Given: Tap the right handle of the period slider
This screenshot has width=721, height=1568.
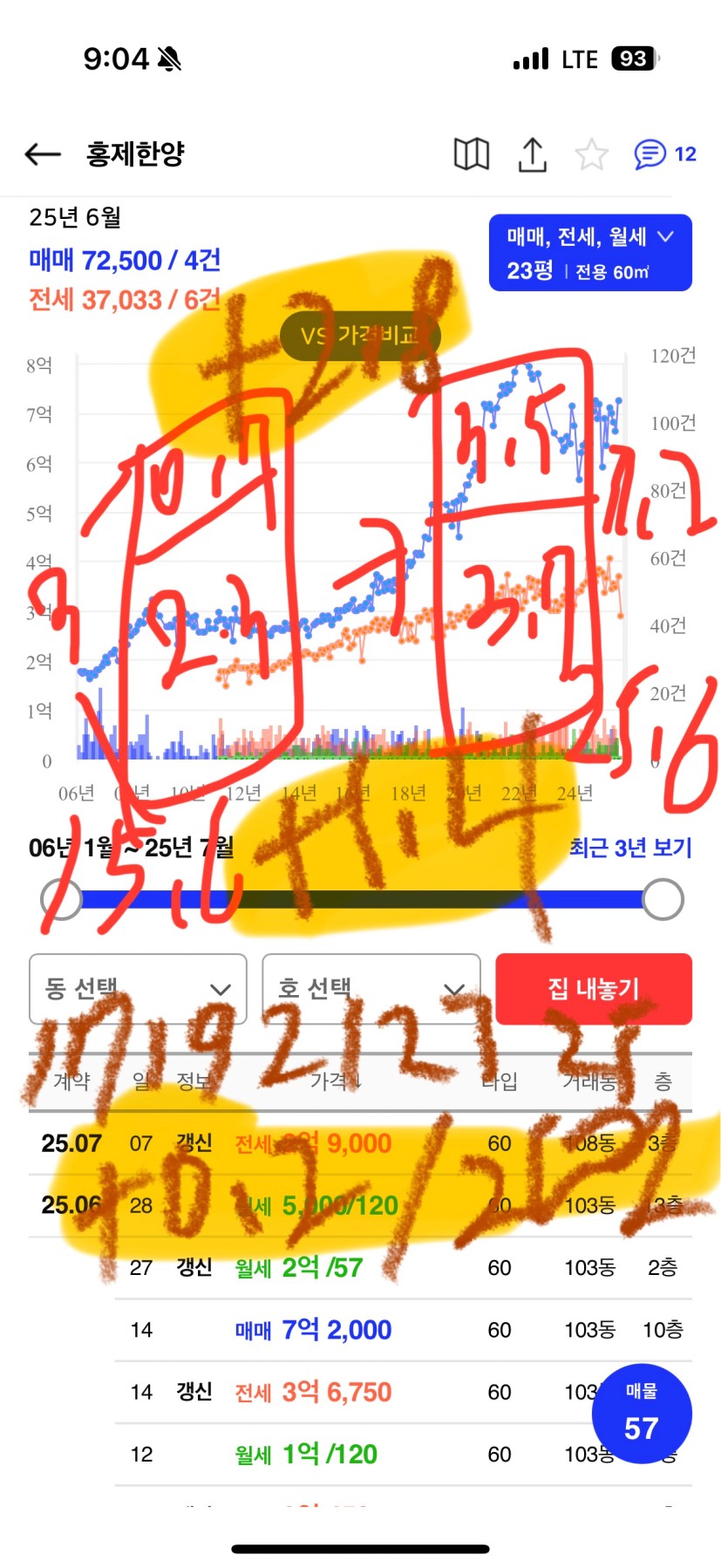Looking at the screenshot, I should [663, 899].
